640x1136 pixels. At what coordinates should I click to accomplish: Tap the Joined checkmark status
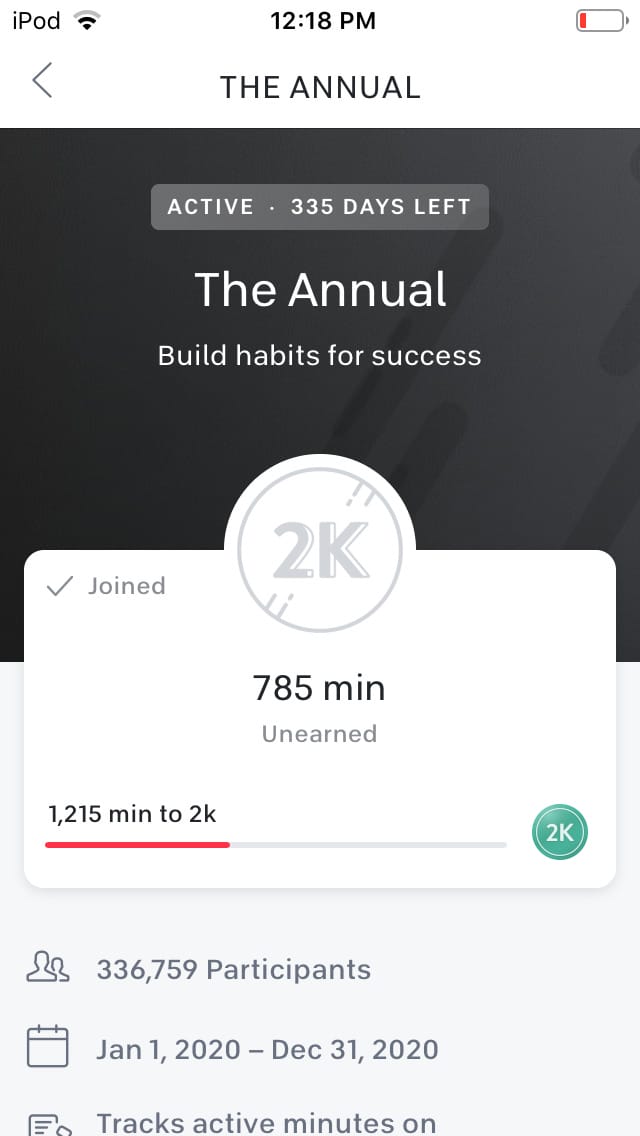(x=107, y=586)
